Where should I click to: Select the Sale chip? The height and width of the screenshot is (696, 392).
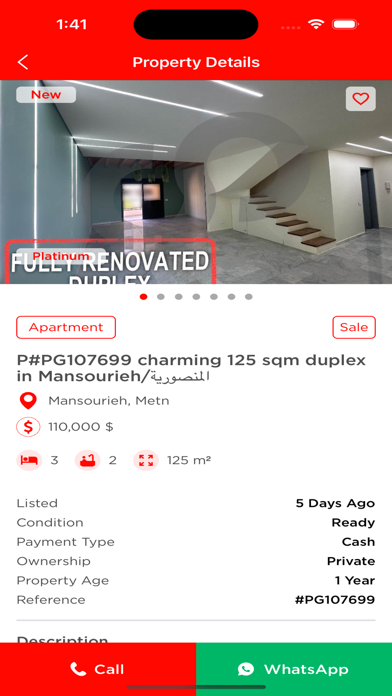354,328
